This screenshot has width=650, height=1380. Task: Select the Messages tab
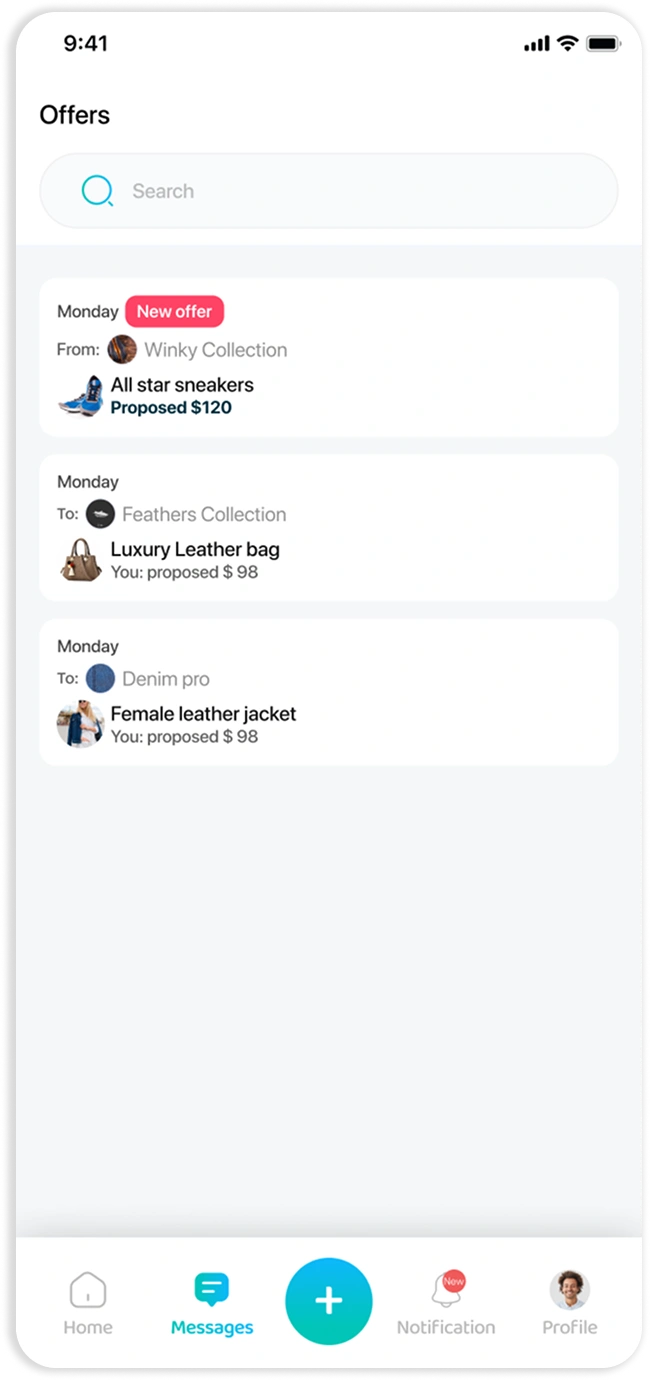pyautogui.click(x=212, y=1303)
